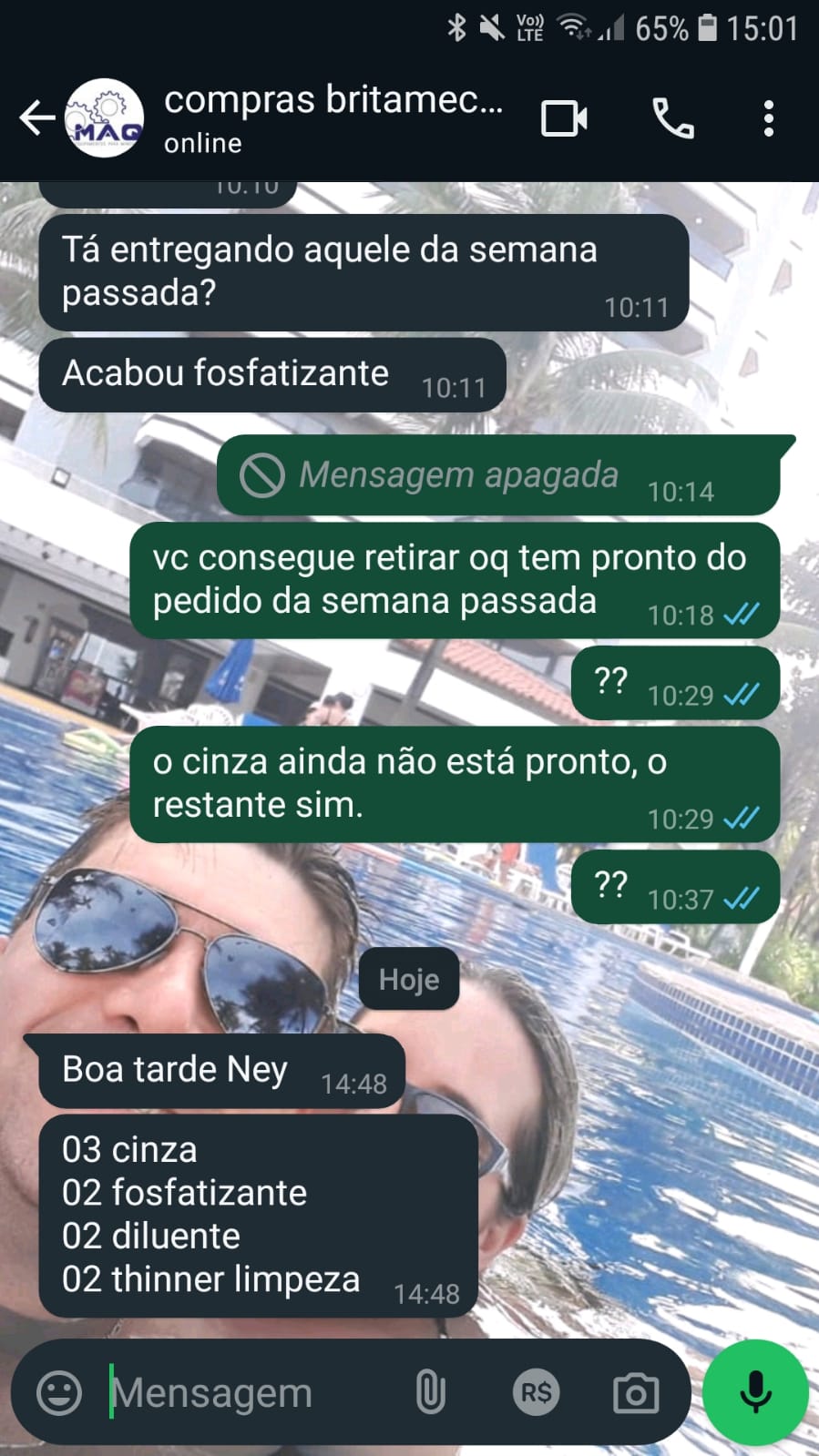The height and width of the screenshot is (1456, 819).
Task: Open the emoji picker
Action: click(x=59, y=1392)
